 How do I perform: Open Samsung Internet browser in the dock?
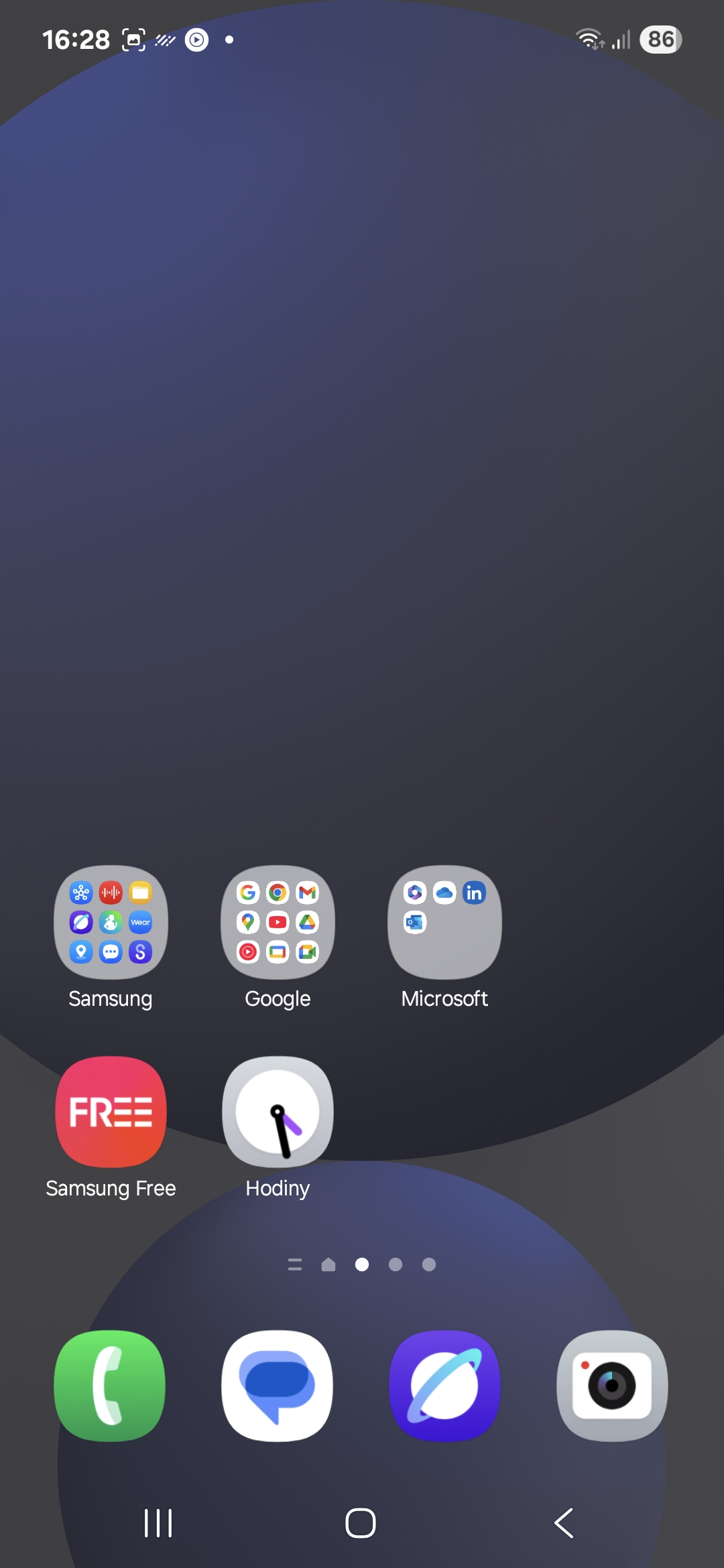[444, 1386]
